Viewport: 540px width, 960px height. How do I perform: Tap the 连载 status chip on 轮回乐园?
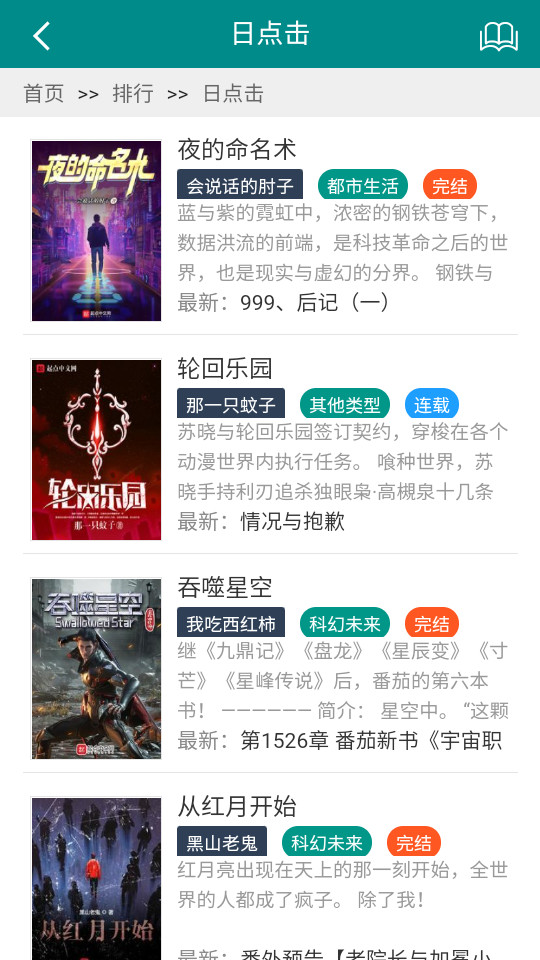point(432,403)
